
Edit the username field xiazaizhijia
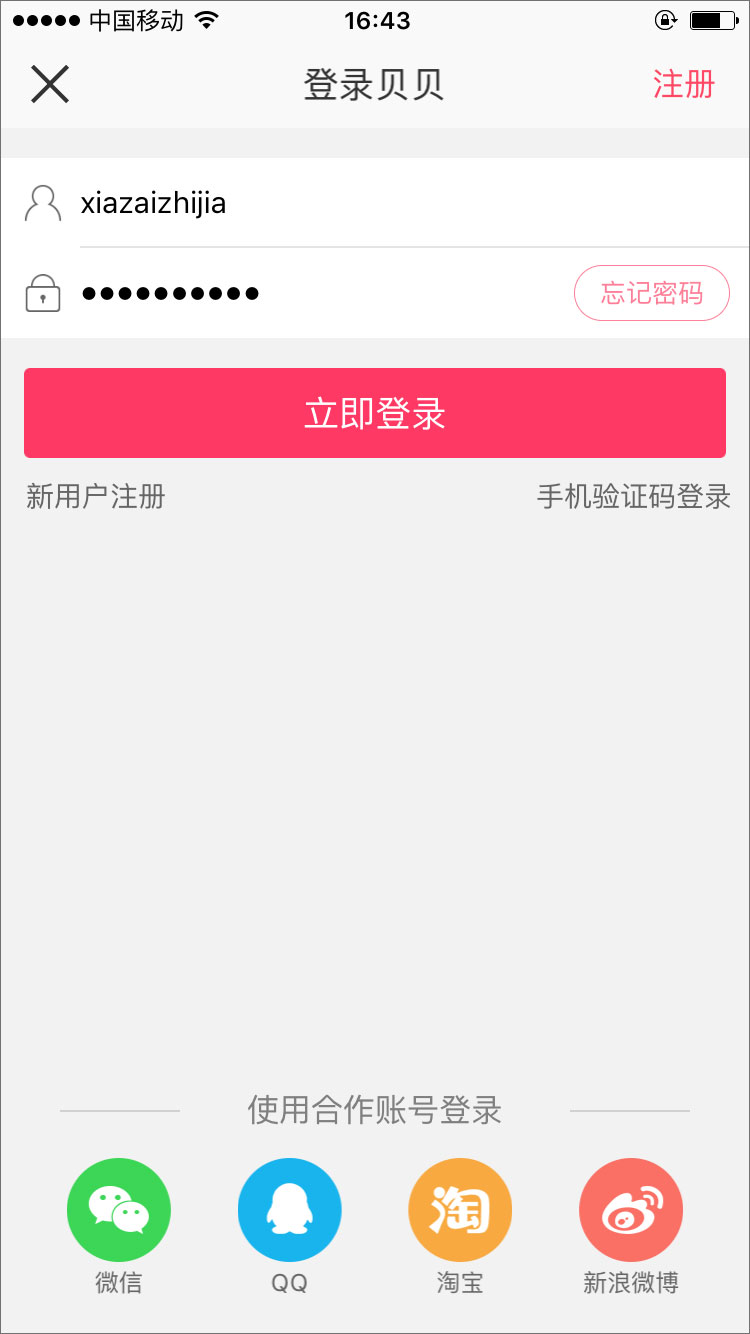click(x=300, y=204)
